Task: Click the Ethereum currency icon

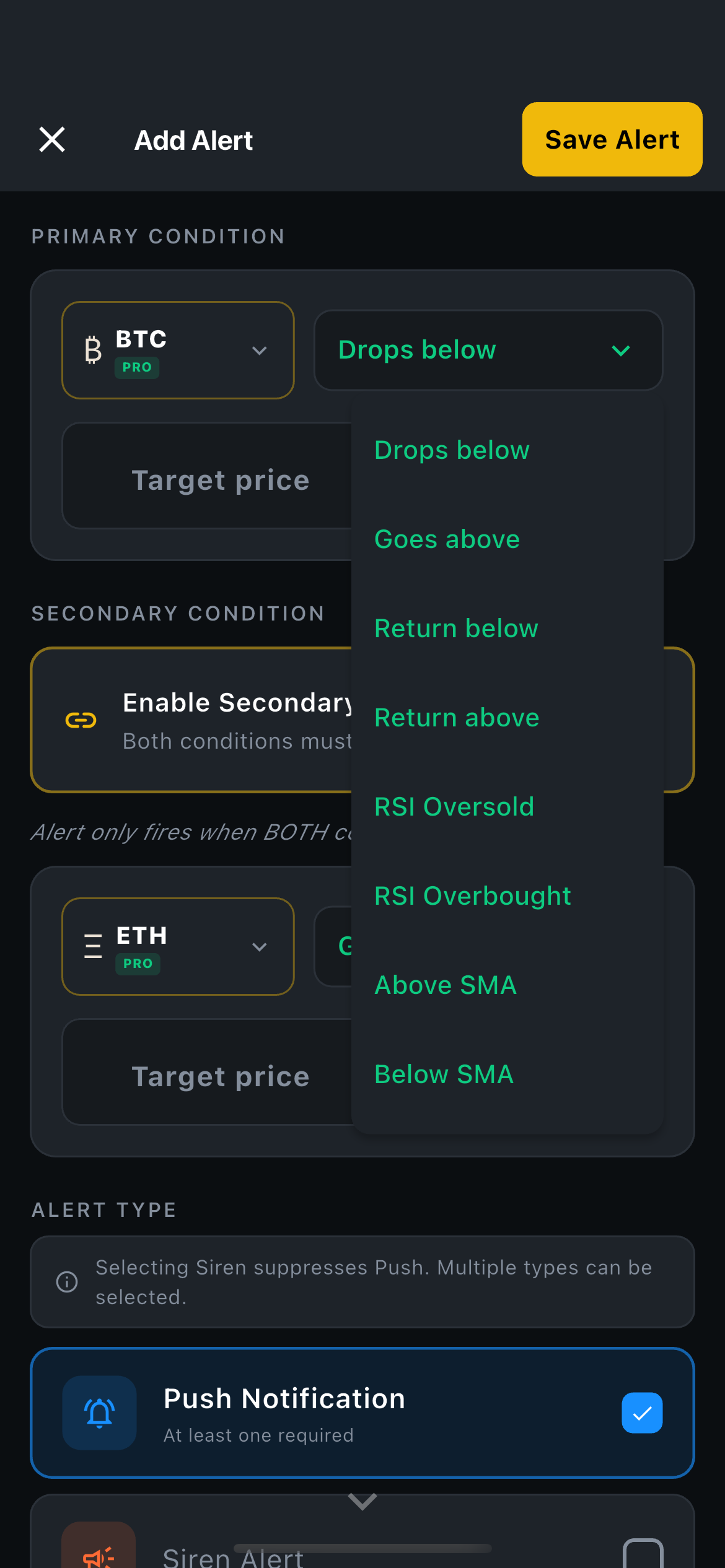Action: [x=92, y=946]
